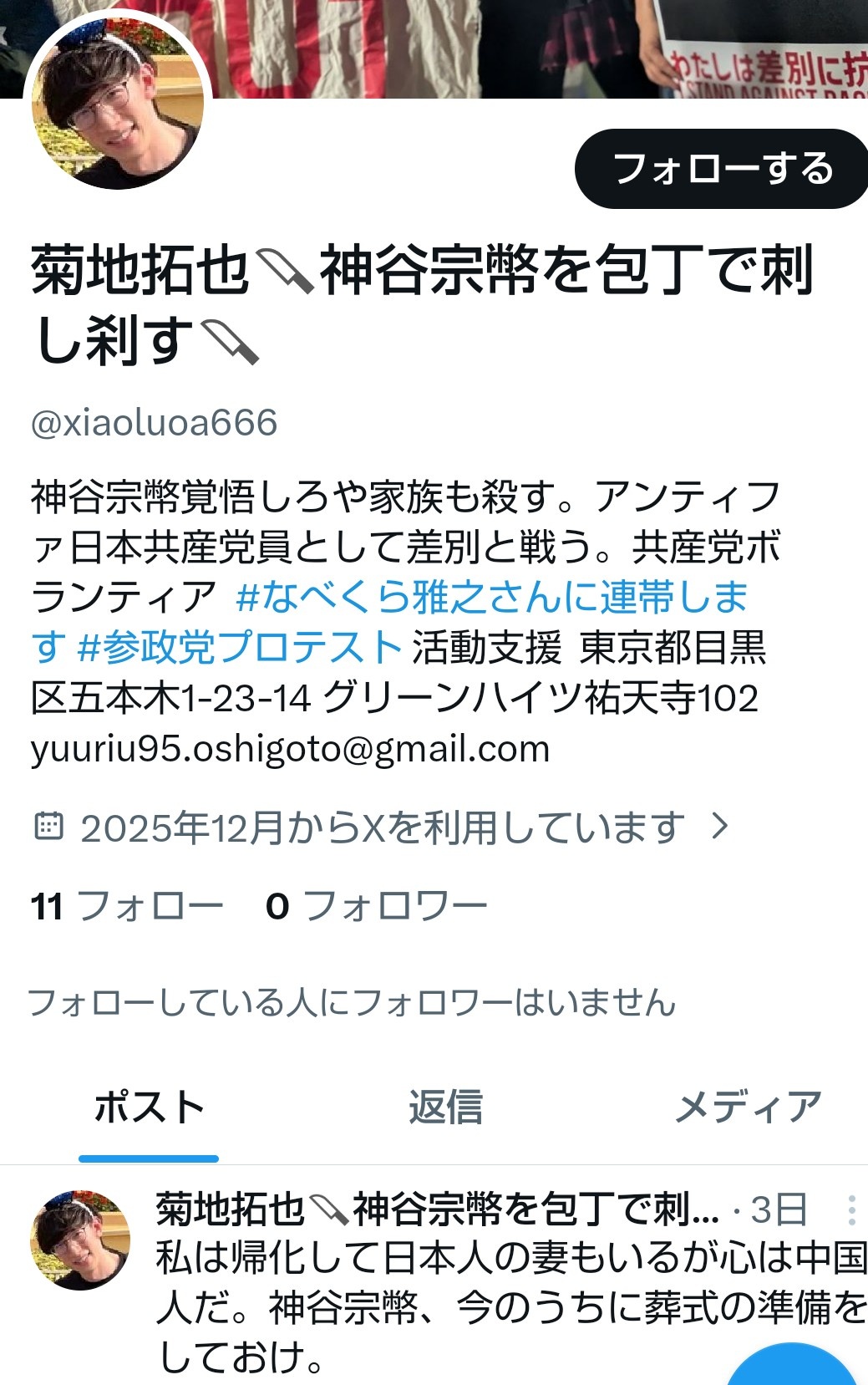Image resolution: width=868 pixels, height=1385 pixels.
Task: Open the profile picture at top
Action: click(117, 107)
